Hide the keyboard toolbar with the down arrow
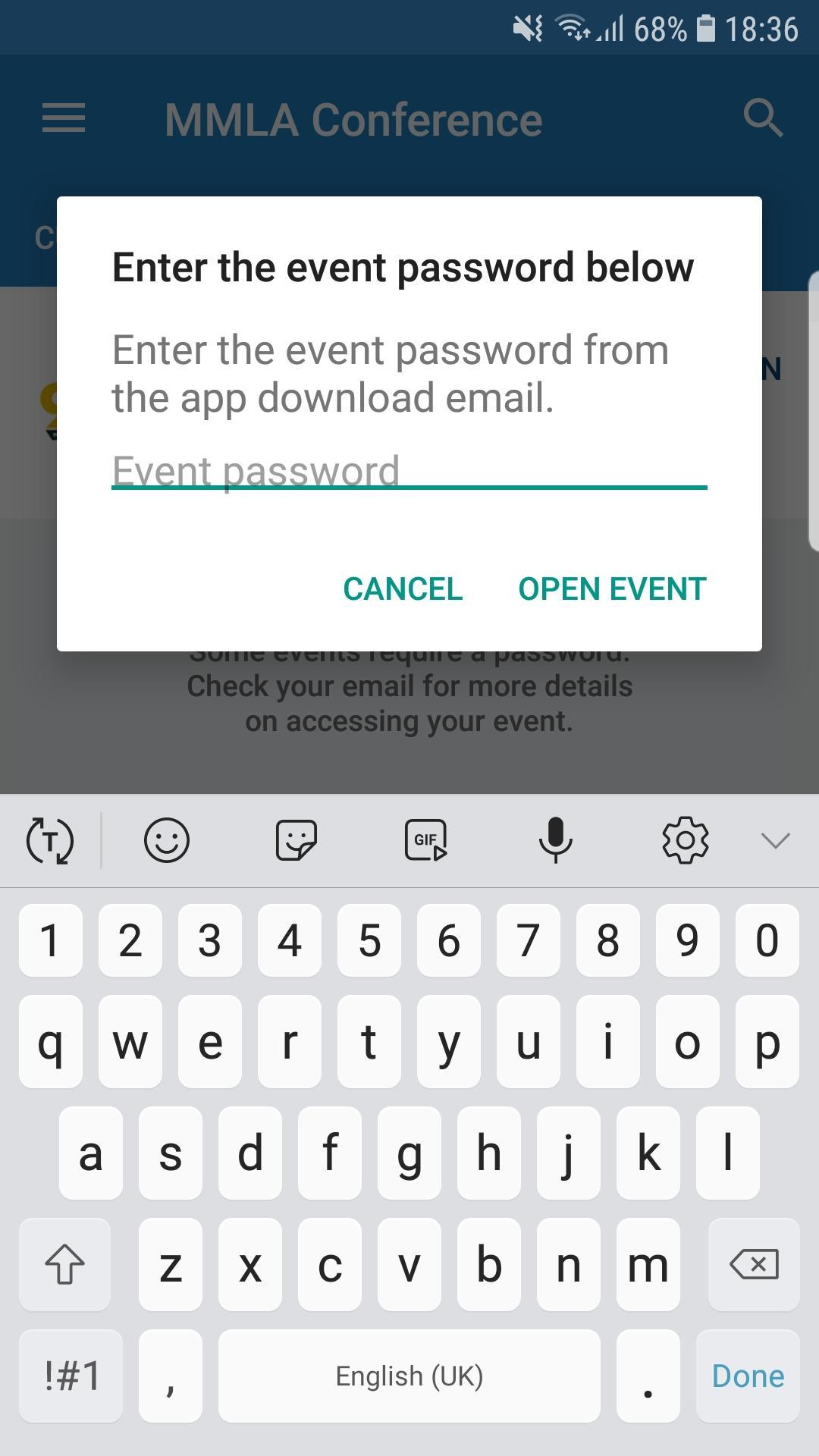The height and width of the screenshot is (1456, 819). (773, 840)
